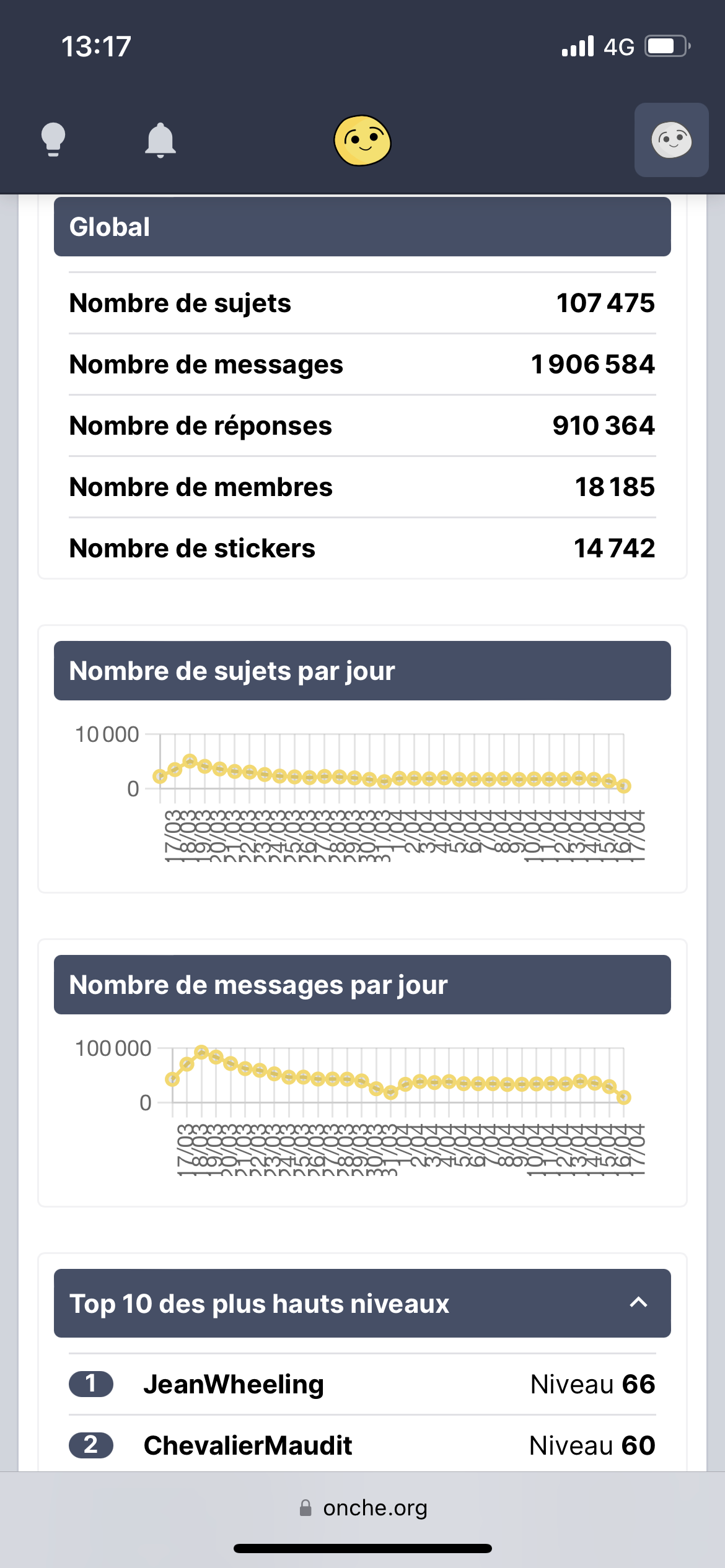This screenshot has width=725, height=1568.
Task: Open the yellow smiley home logo
Action: point(362,141)
